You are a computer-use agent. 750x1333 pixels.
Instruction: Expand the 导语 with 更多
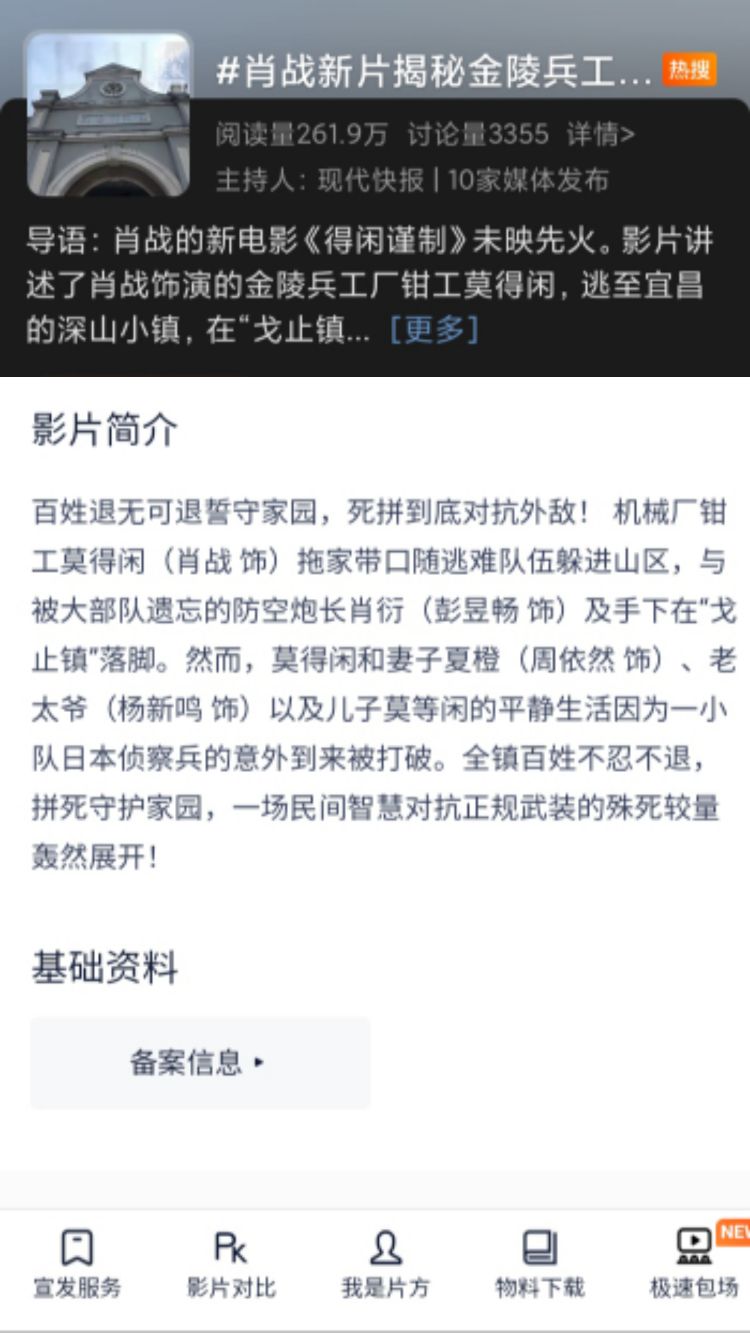click(x=433, y=330)
